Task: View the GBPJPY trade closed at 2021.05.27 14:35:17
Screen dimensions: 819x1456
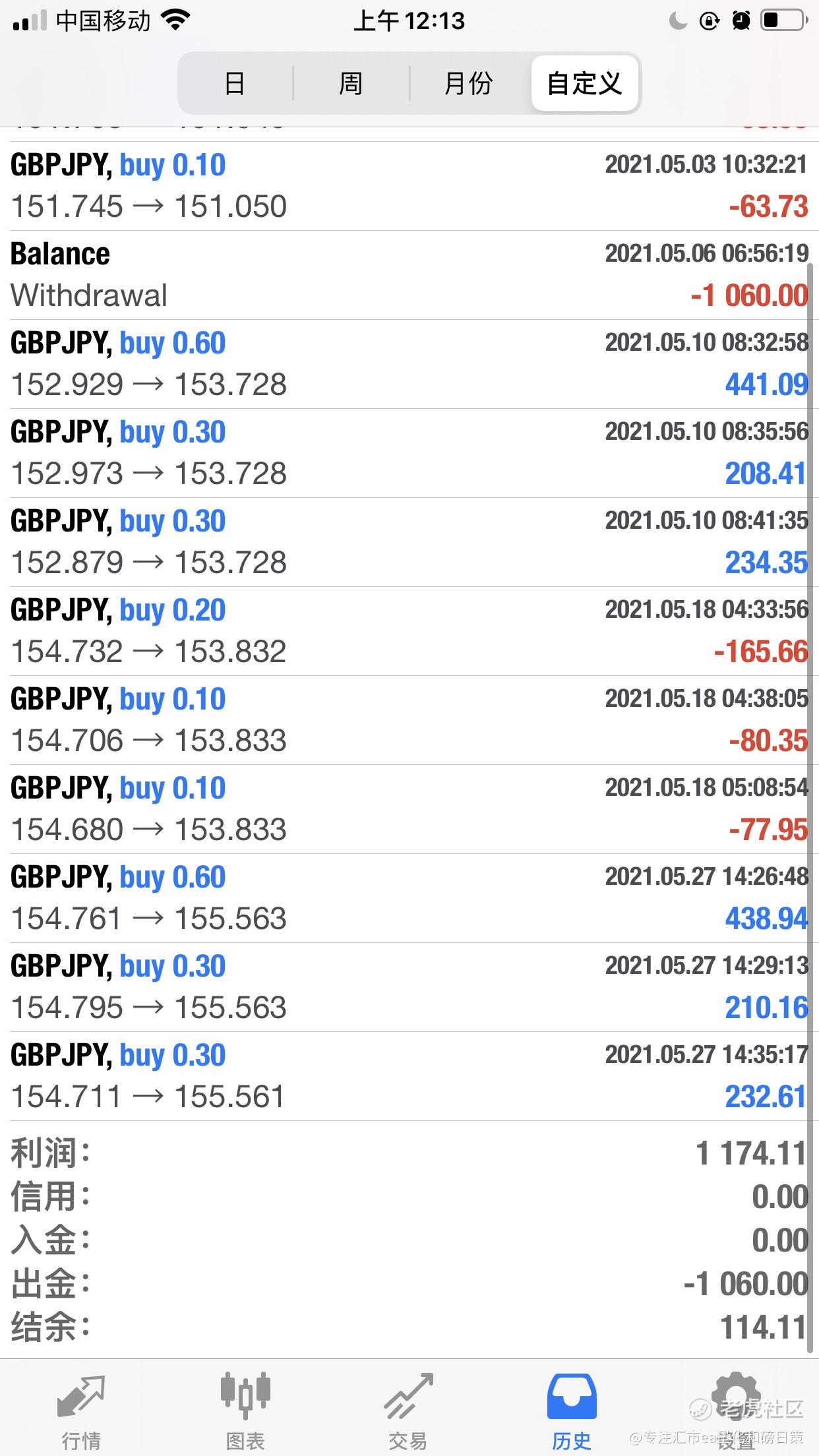Action: coord(409,1076)
